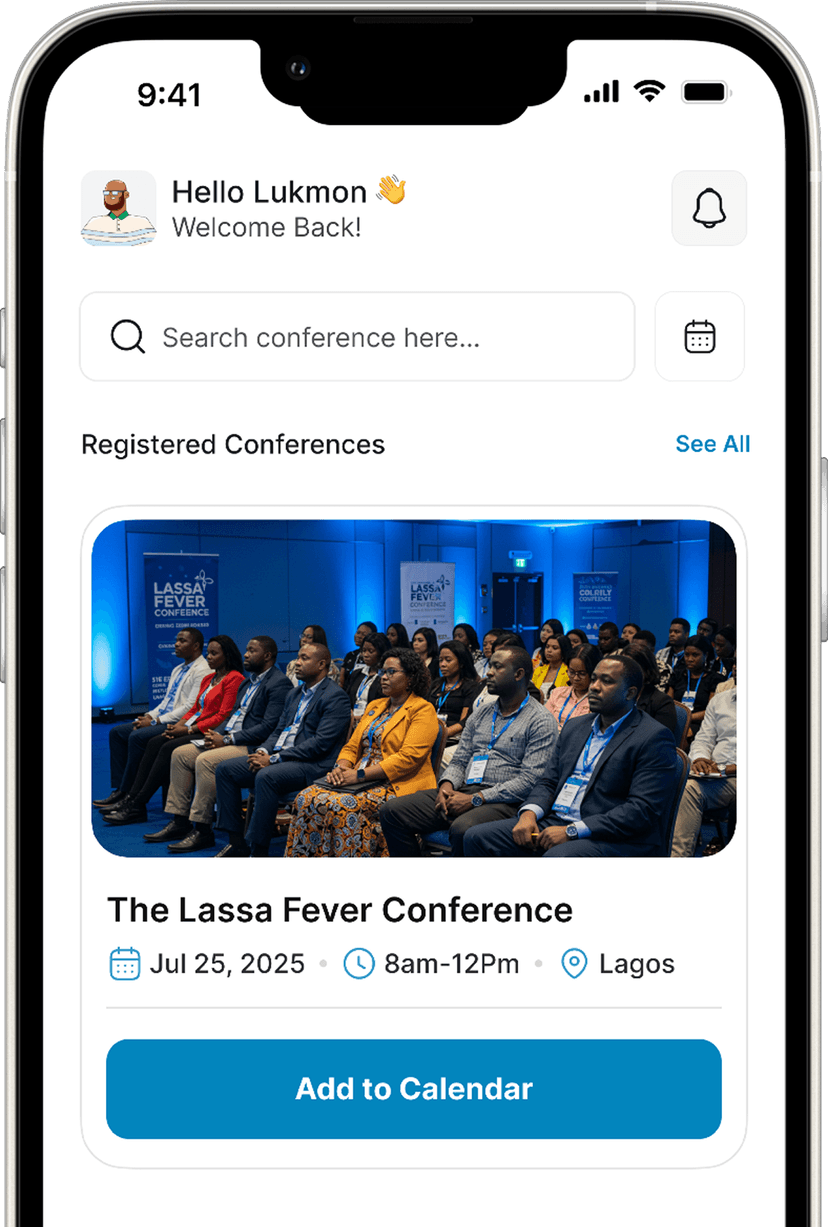
Task: Tap the Lagos location label
Action: tap(637, 963)
